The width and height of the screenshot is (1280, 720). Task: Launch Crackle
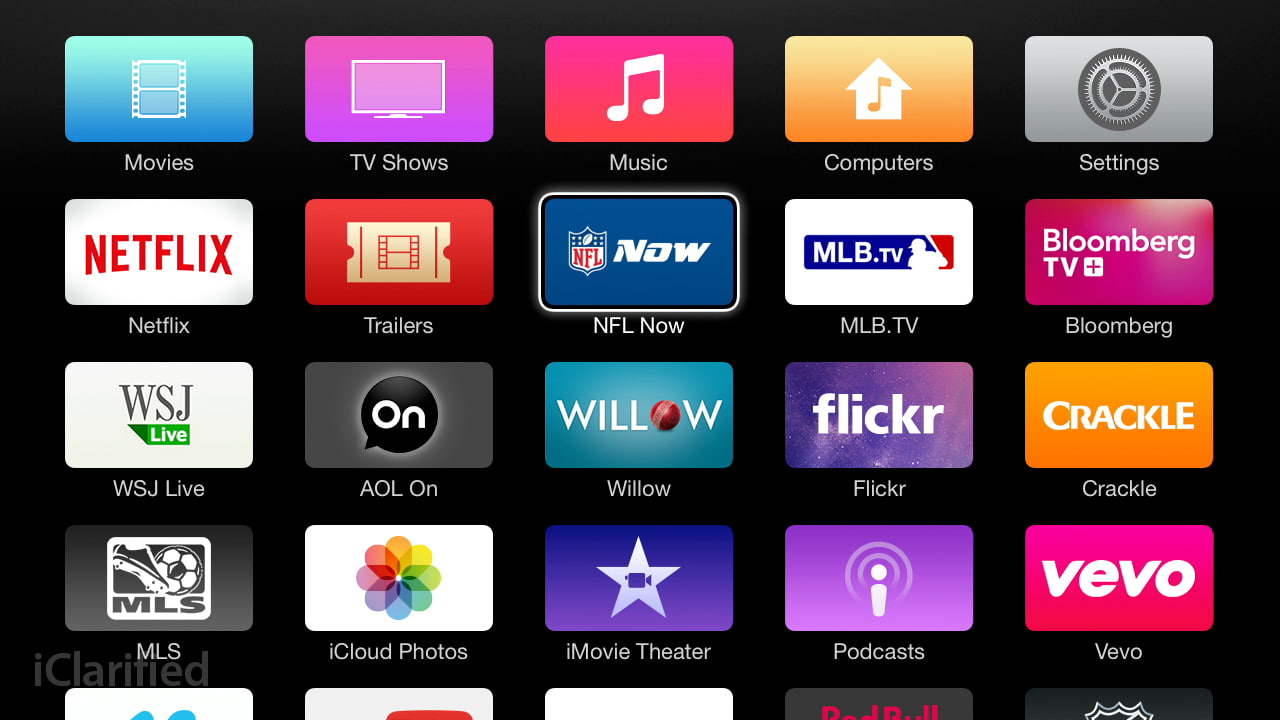pos(1119,415)
